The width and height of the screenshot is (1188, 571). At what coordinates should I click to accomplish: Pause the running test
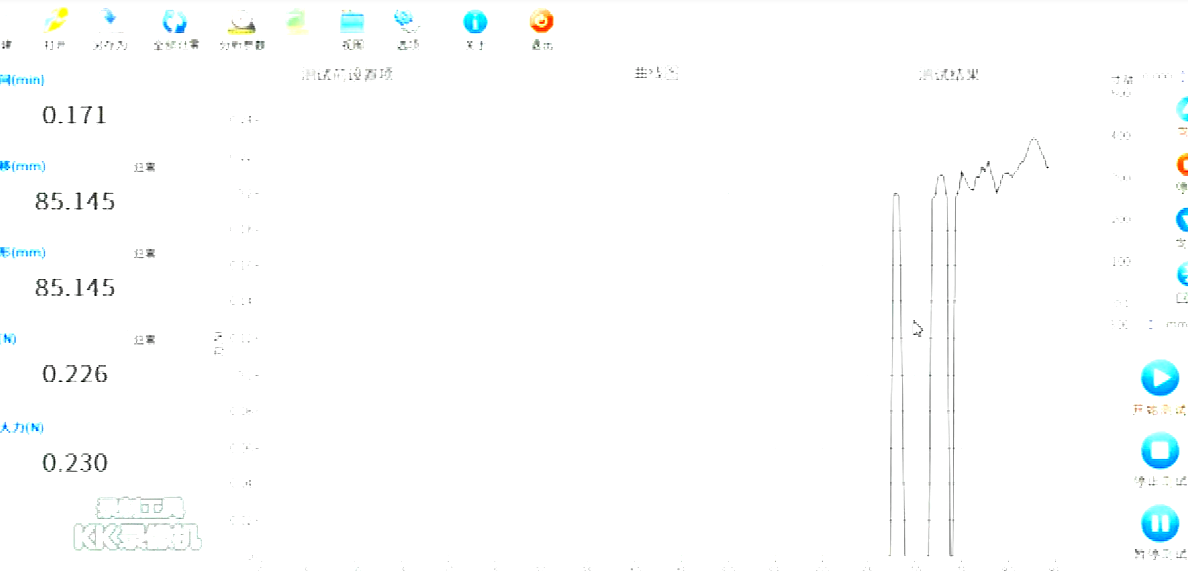click(x=1160, y=525)
